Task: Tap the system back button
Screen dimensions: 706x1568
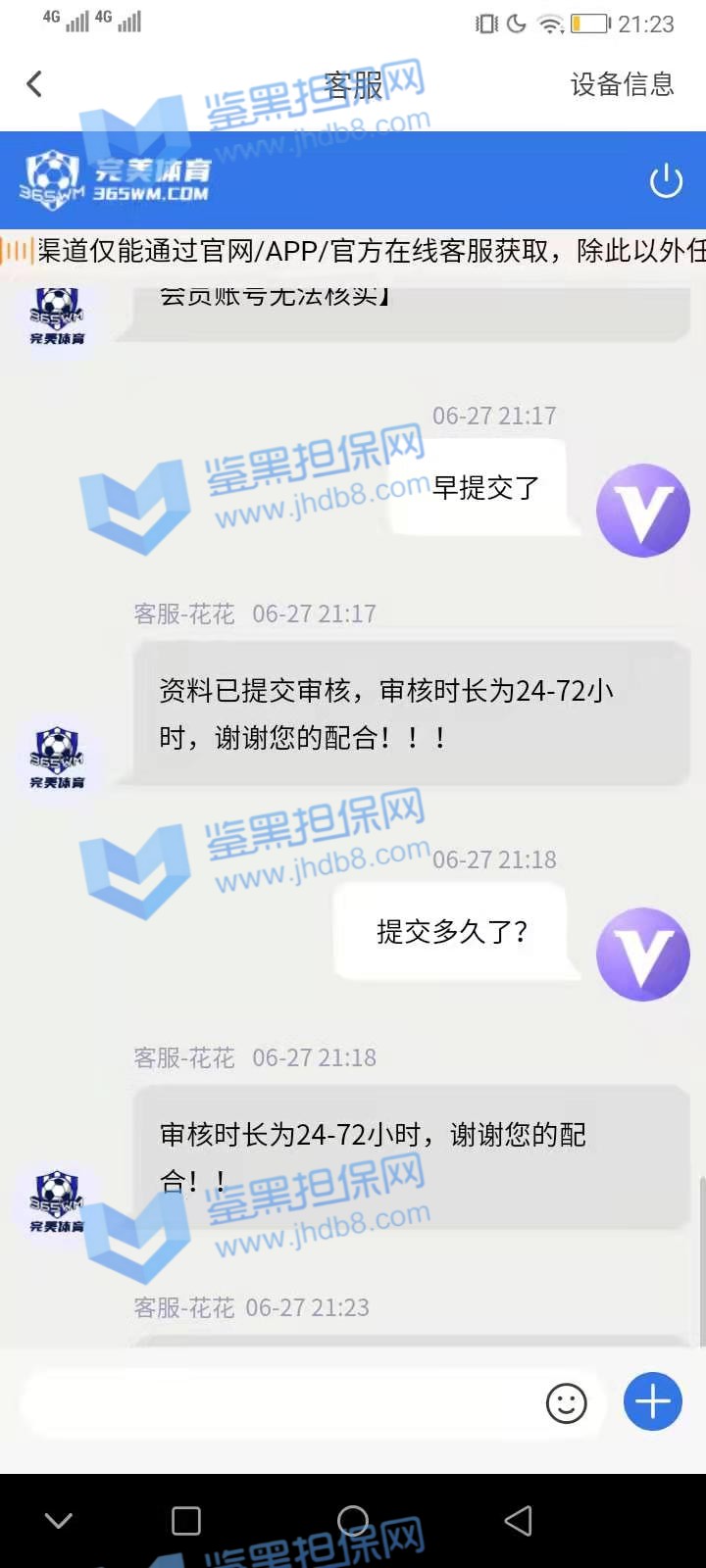Action: pos(518,1520)
